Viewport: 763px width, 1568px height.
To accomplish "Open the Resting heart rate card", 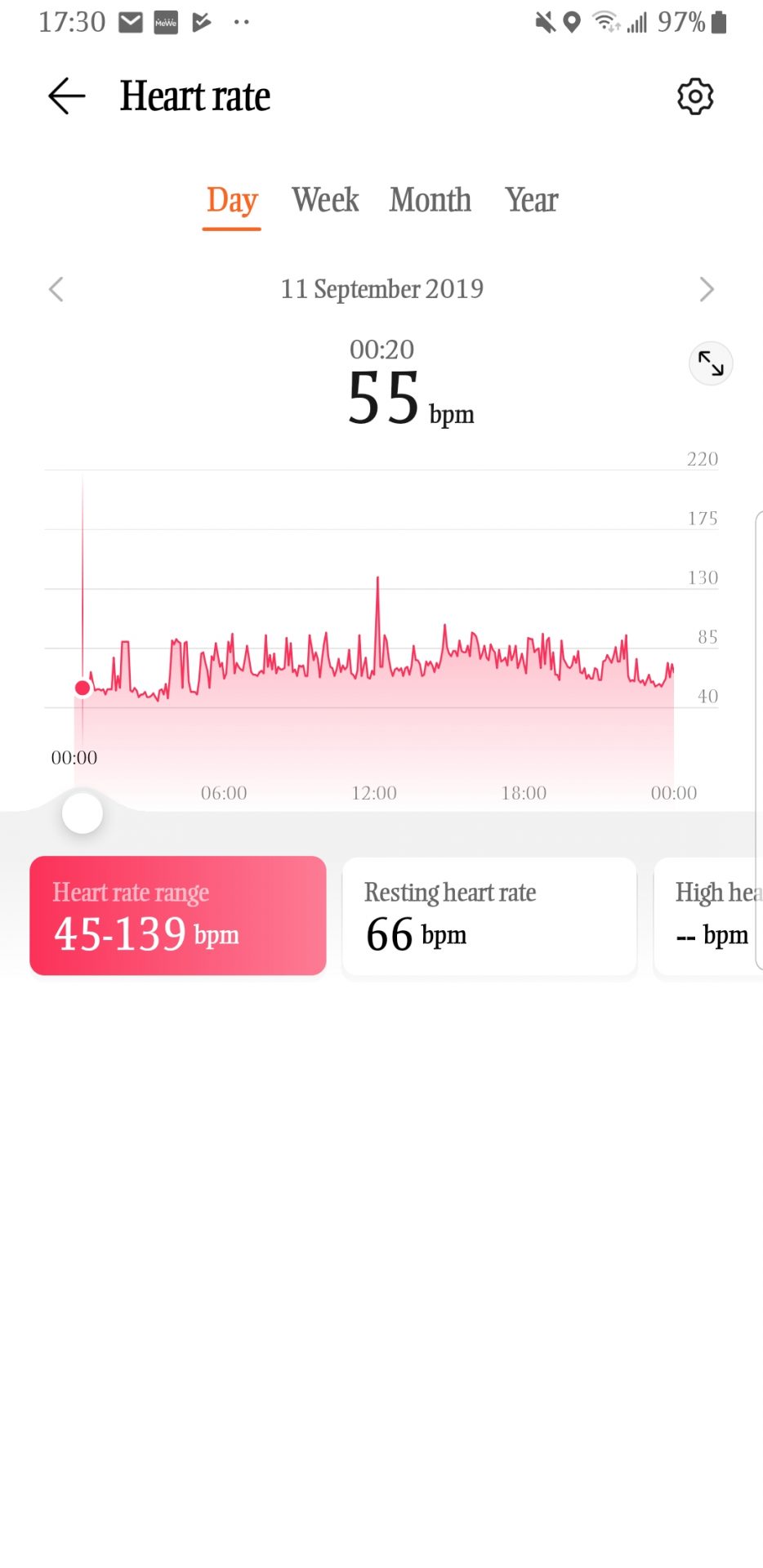I will coord(489,915).
